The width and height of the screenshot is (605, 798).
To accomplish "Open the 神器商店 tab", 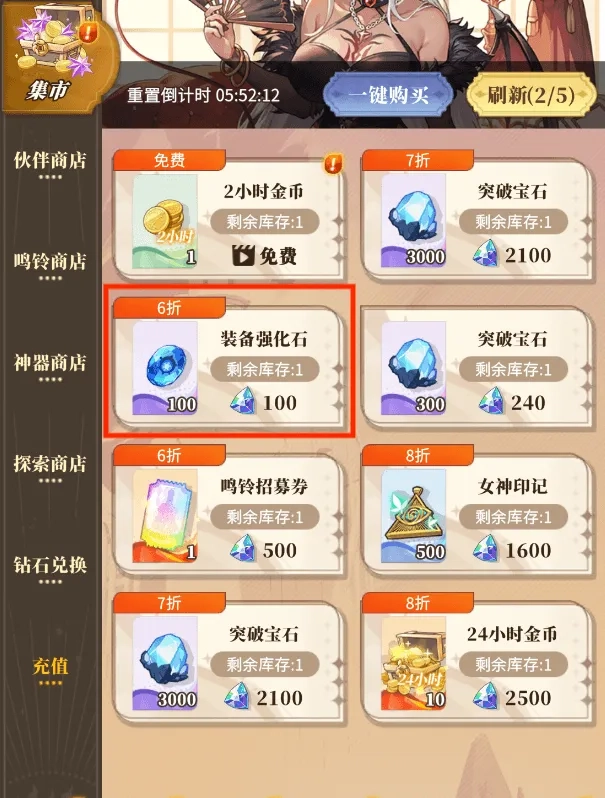I will [x=49, y=363].
